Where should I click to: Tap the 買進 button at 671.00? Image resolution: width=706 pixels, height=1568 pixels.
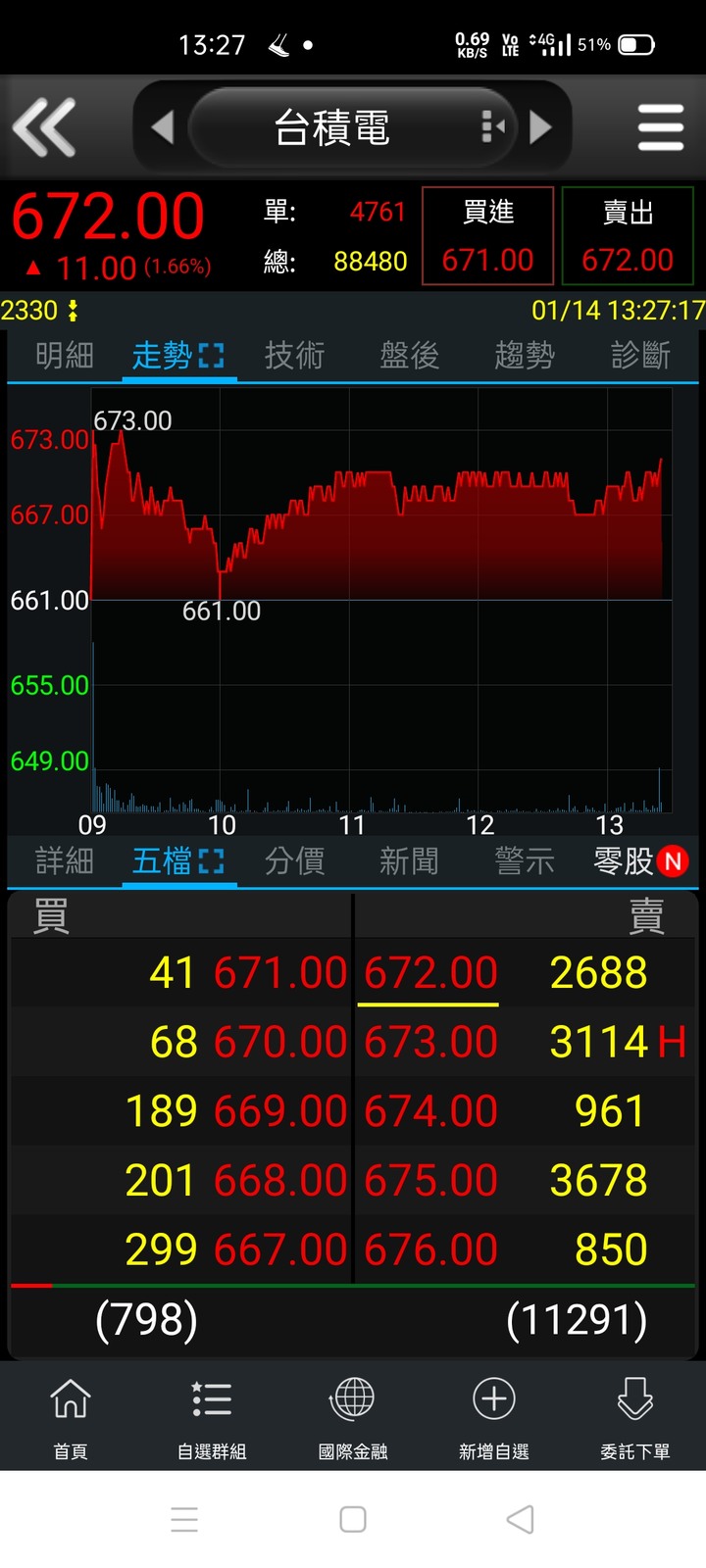click(487, 236)
